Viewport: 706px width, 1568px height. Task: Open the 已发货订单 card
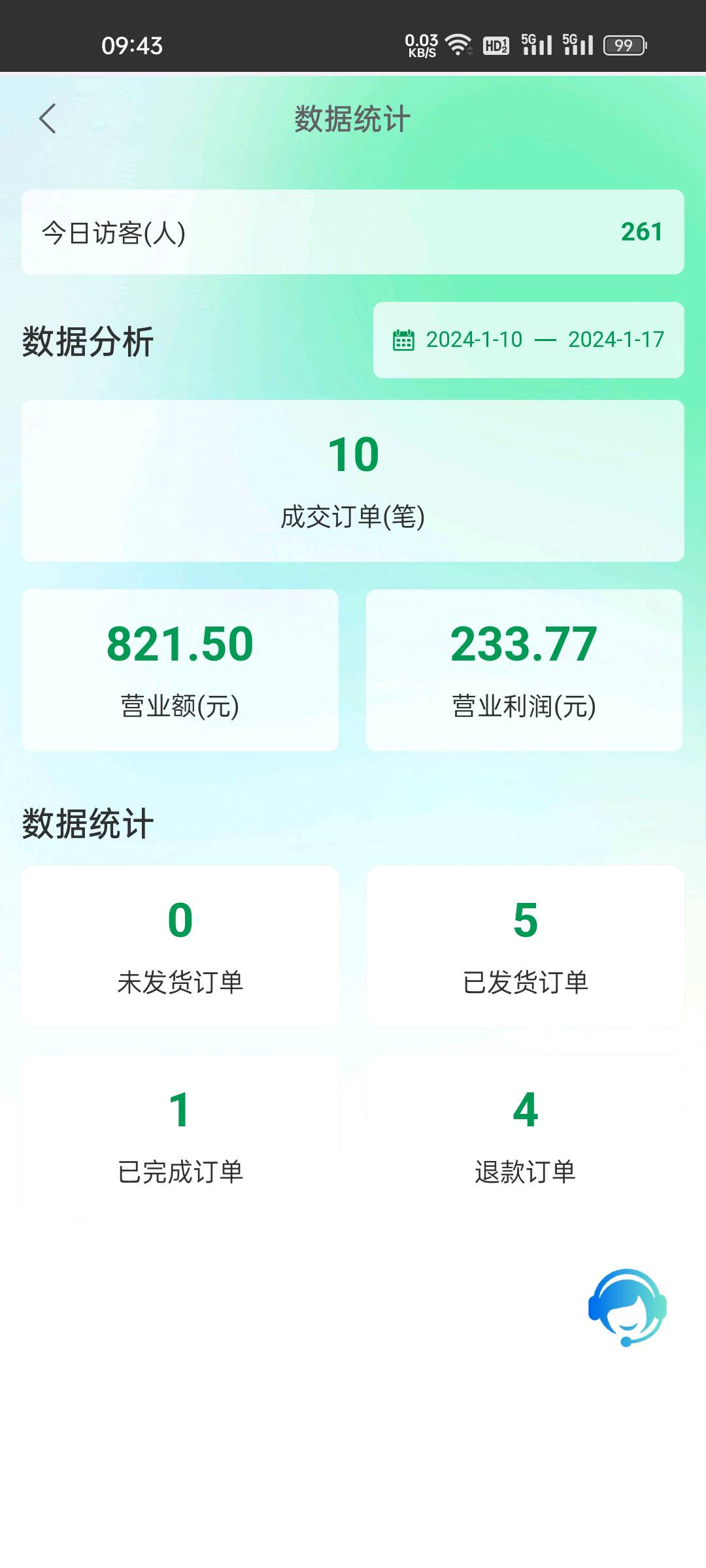[525, 946]
